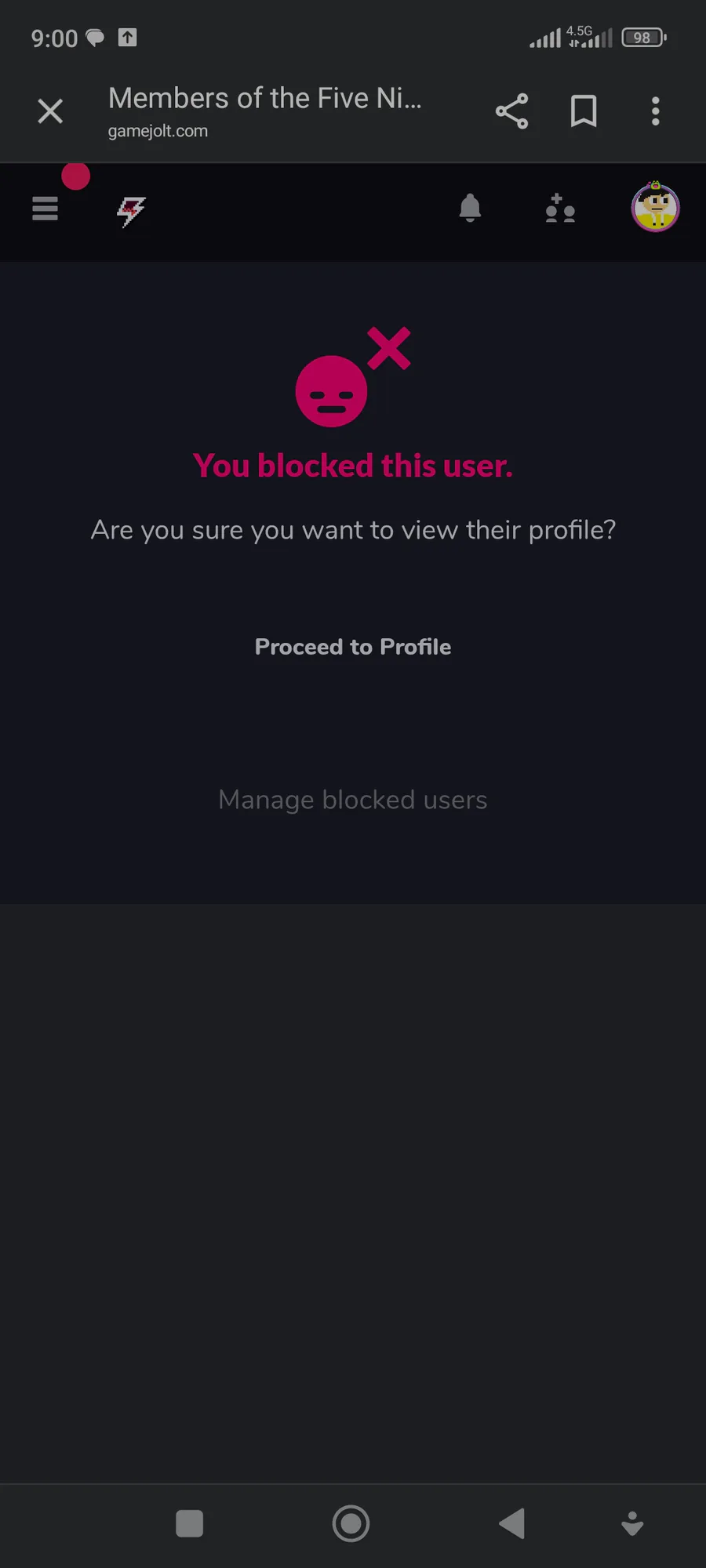706x1568 pixels.
Task: Bookmark this page
Action: point(584,111)
